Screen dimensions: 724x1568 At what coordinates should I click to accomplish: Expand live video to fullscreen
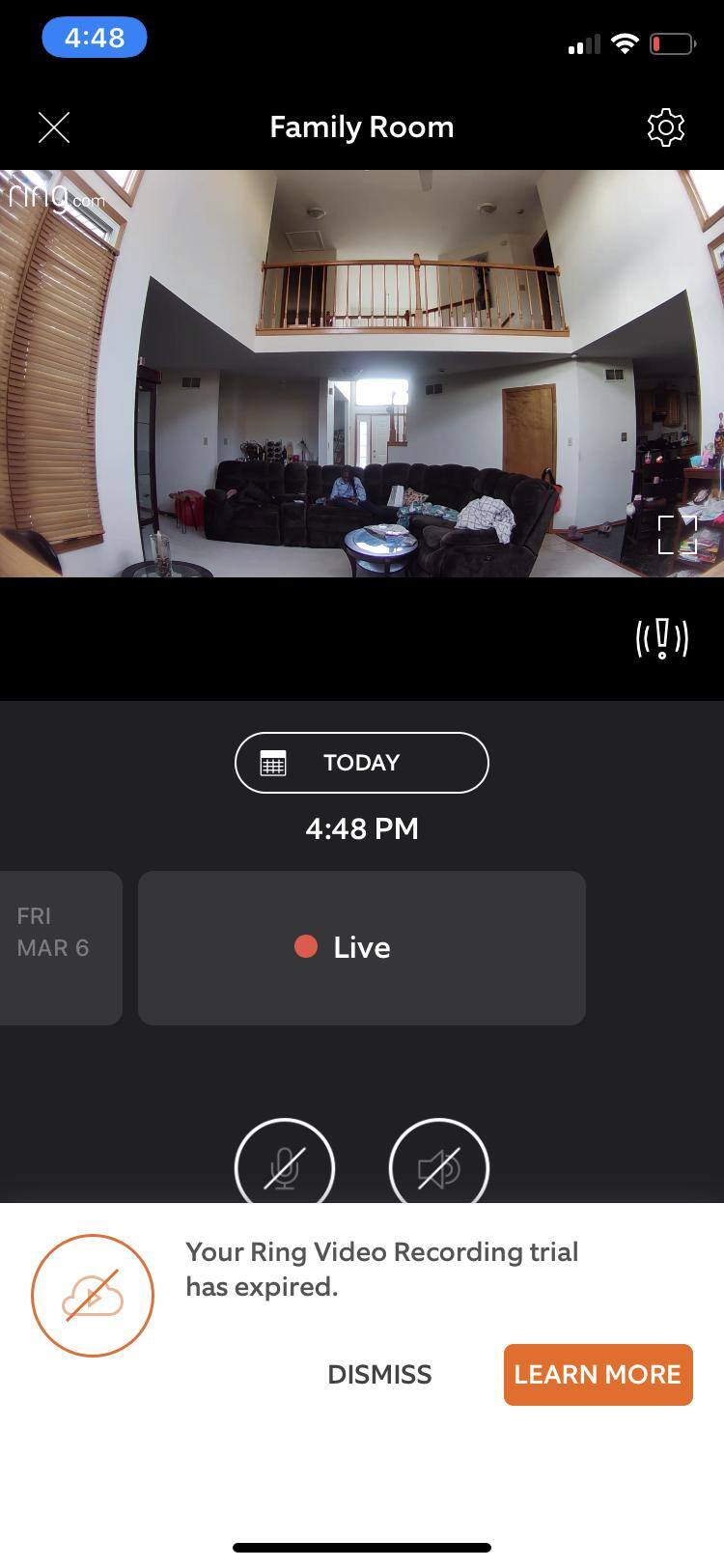pyautogui.click(x=677, y=535)
